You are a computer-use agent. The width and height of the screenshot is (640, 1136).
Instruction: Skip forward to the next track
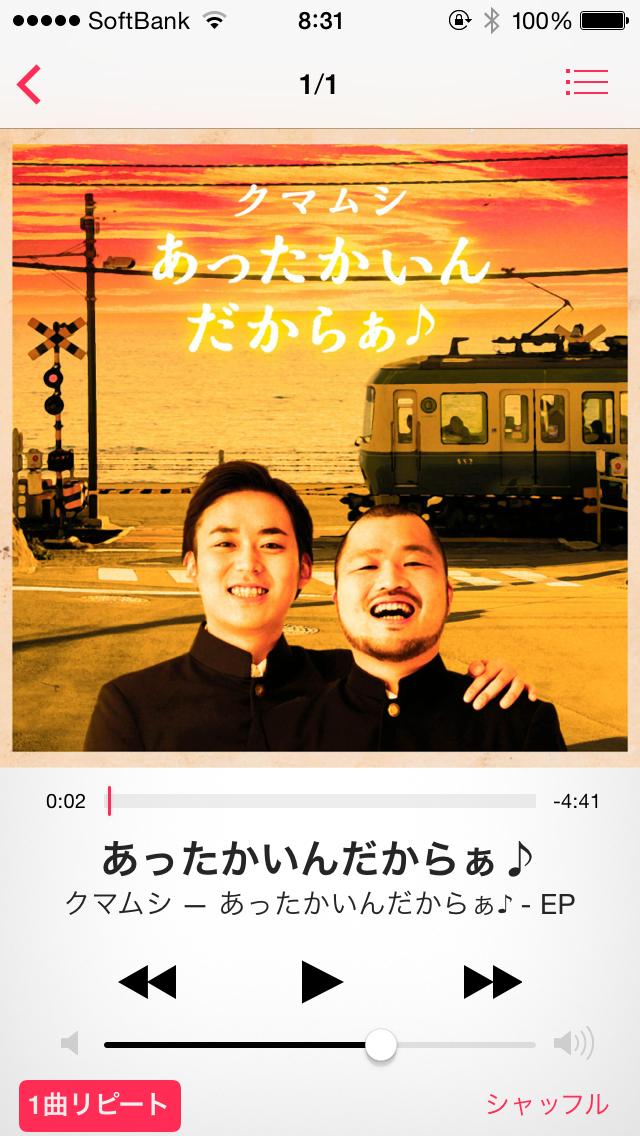(492, 982)
